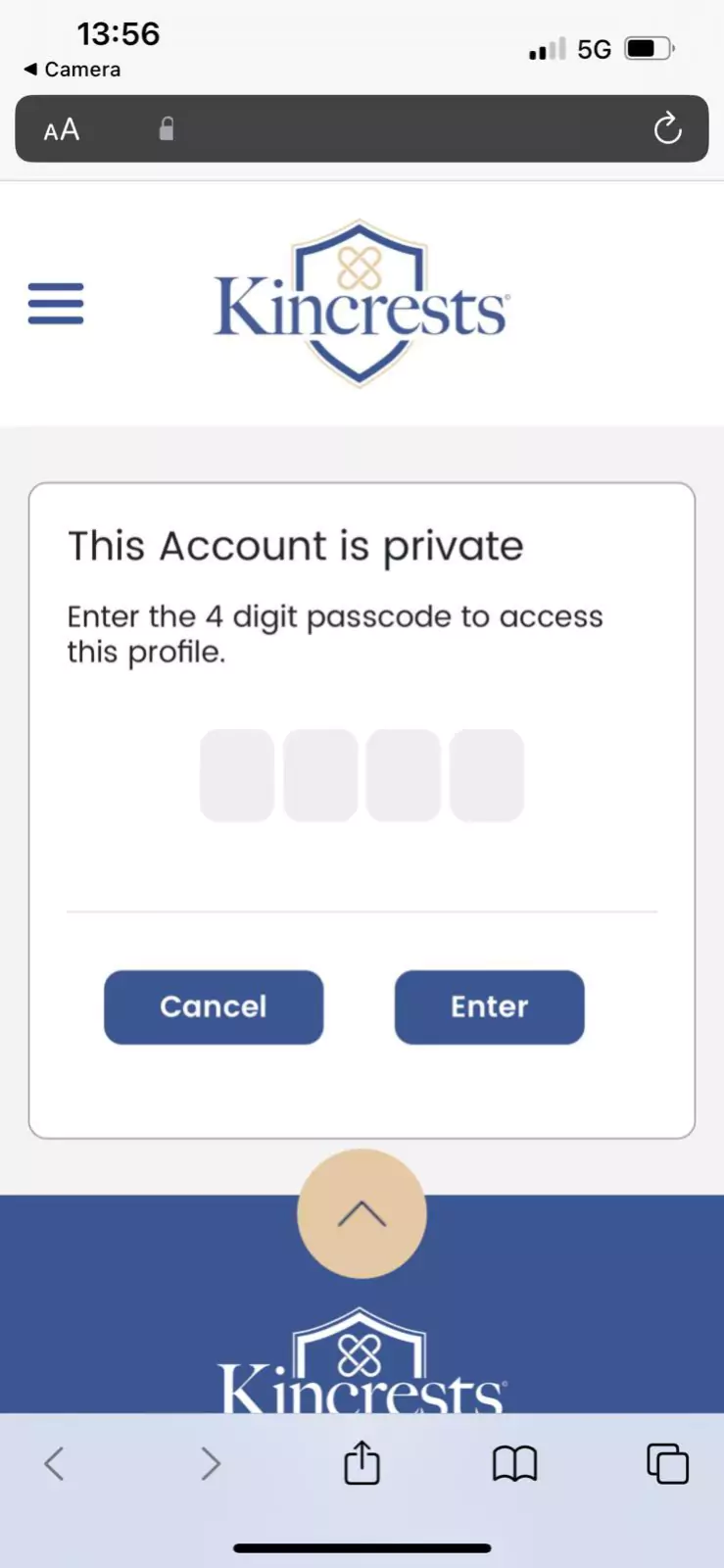Select the fourth passcode digit box
Viewport: 724px width, 1568px height.
(x=487, y=774)
